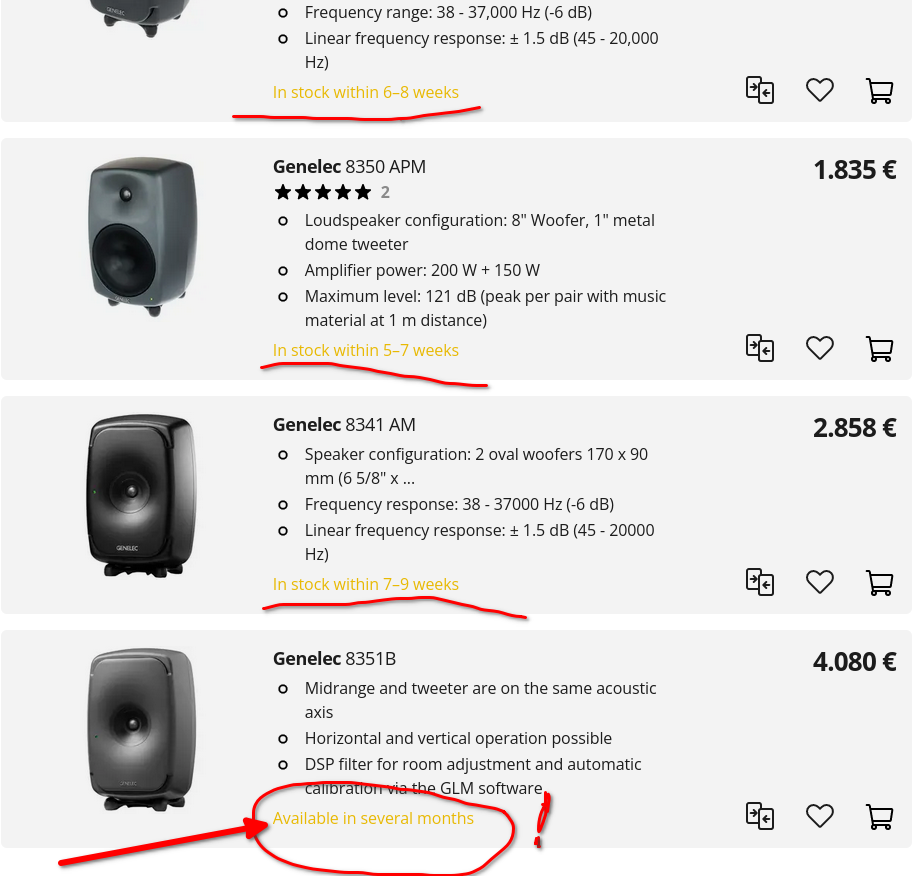View the Genelec 8351B product details
Image resolution: width=917 pixels, height=876 pixels.
pyautogui.click(x=334, y=659)
